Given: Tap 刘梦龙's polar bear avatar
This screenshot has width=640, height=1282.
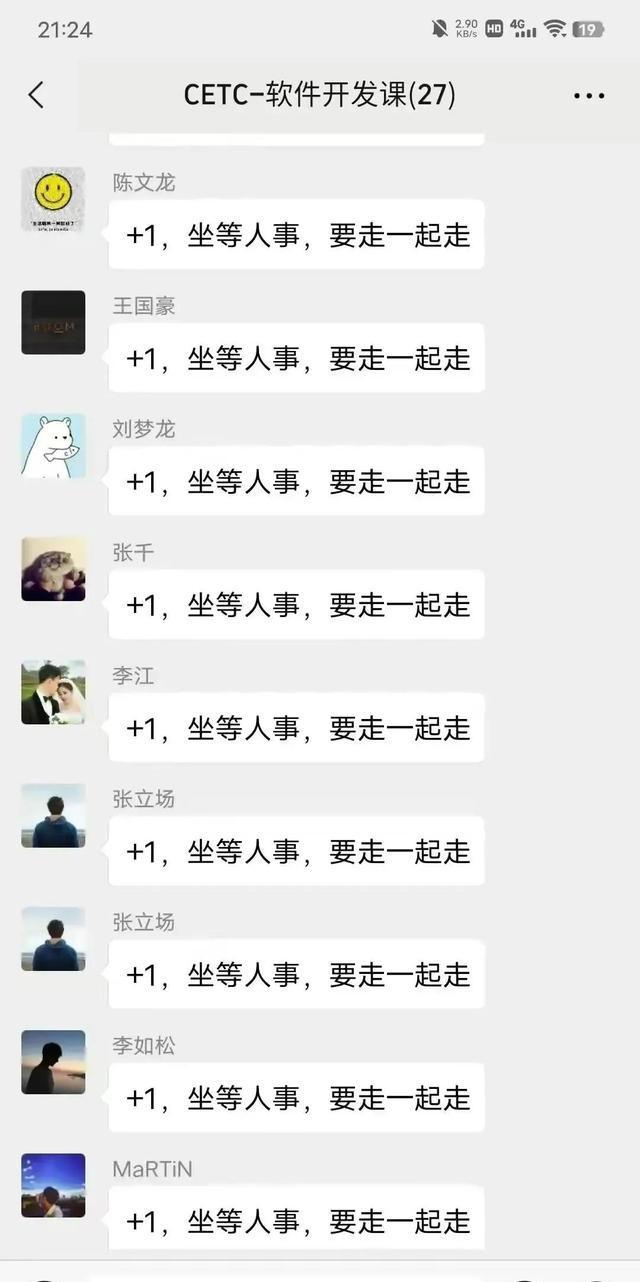Looking at the screenshot, I should [x=53, y=446].
